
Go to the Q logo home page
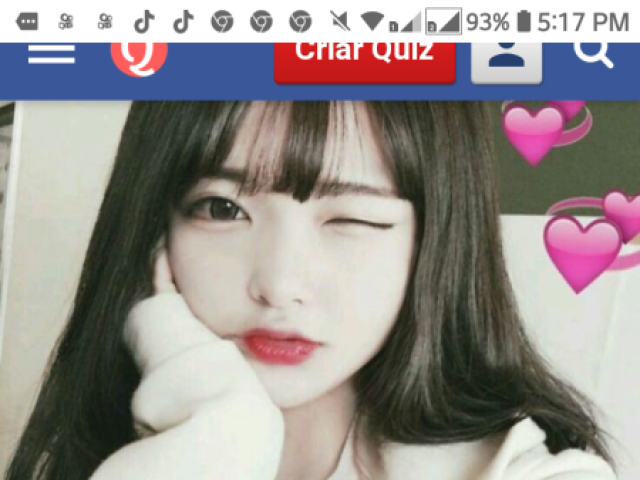click(139, 55)
